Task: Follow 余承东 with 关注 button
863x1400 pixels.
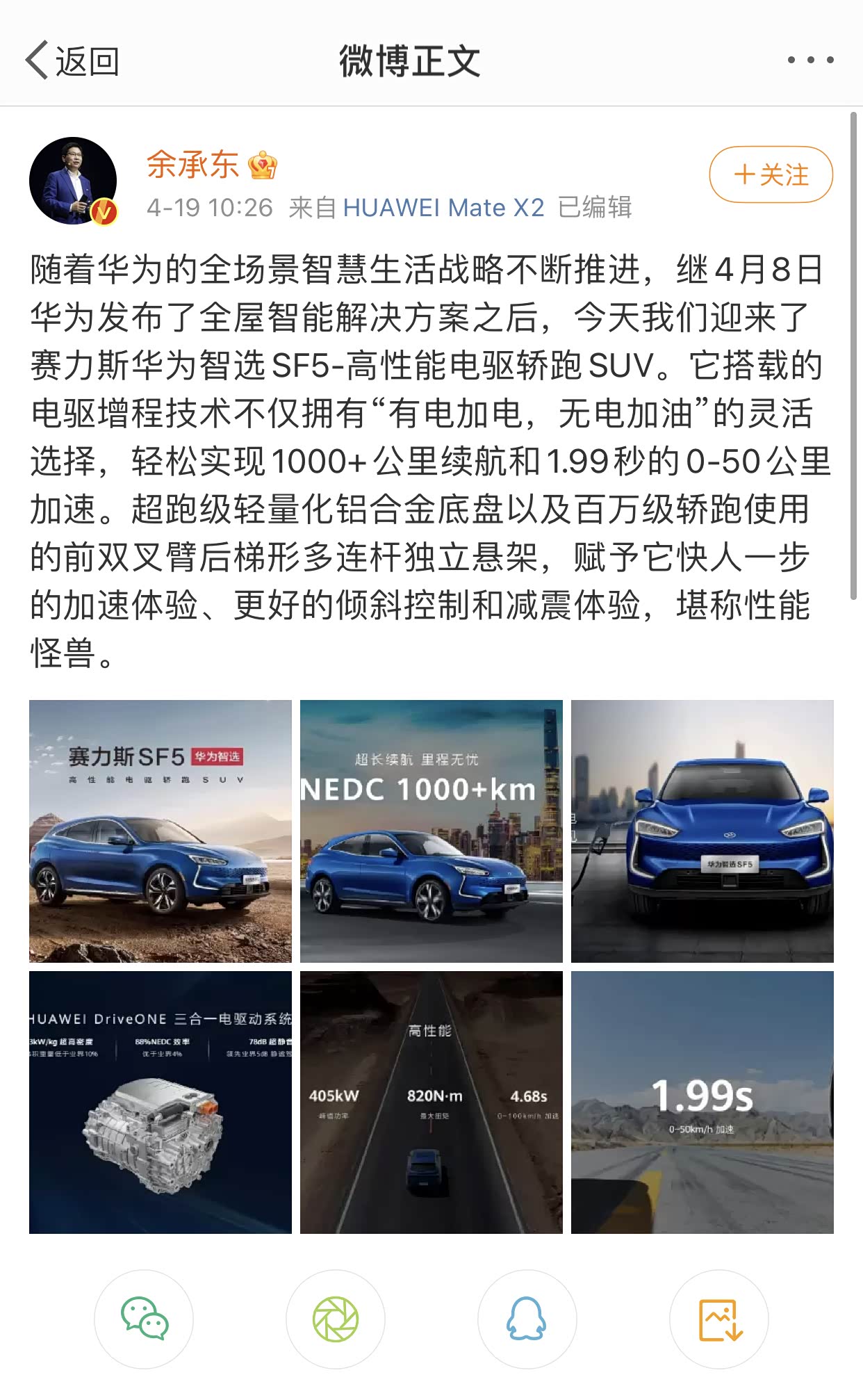Action: pos(771,174)
